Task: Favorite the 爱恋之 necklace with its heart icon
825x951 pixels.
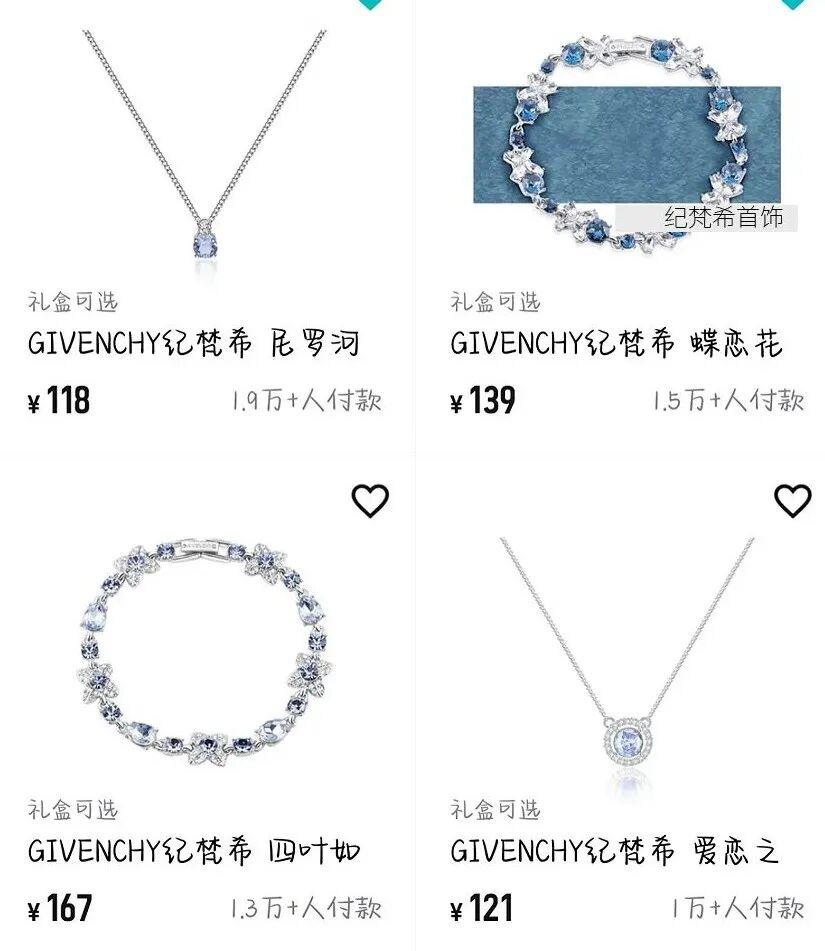Action: (x=793, y=500)
